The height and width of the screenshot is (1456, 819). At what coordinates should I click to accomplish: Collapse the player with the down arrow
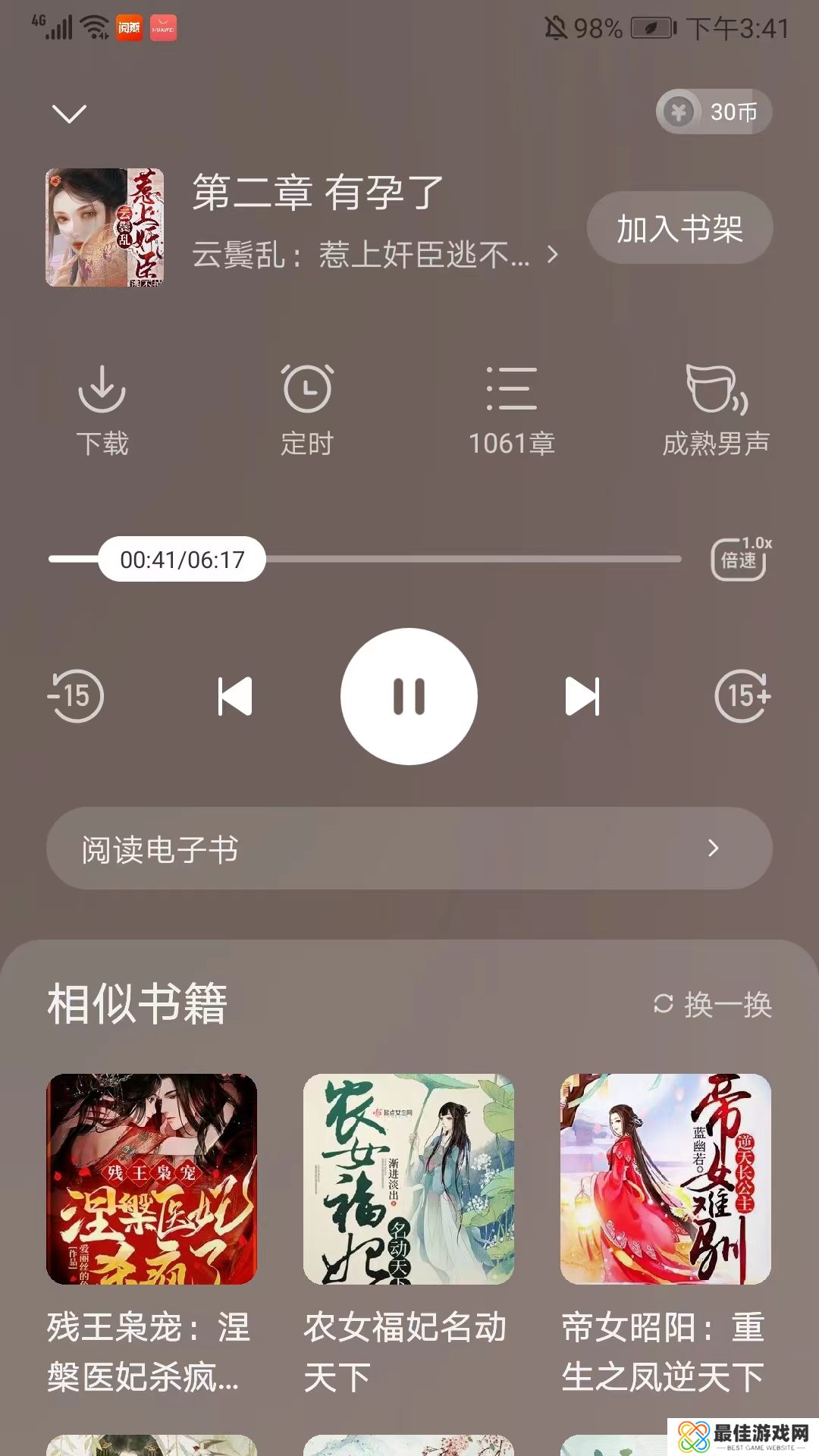(69, 114)
